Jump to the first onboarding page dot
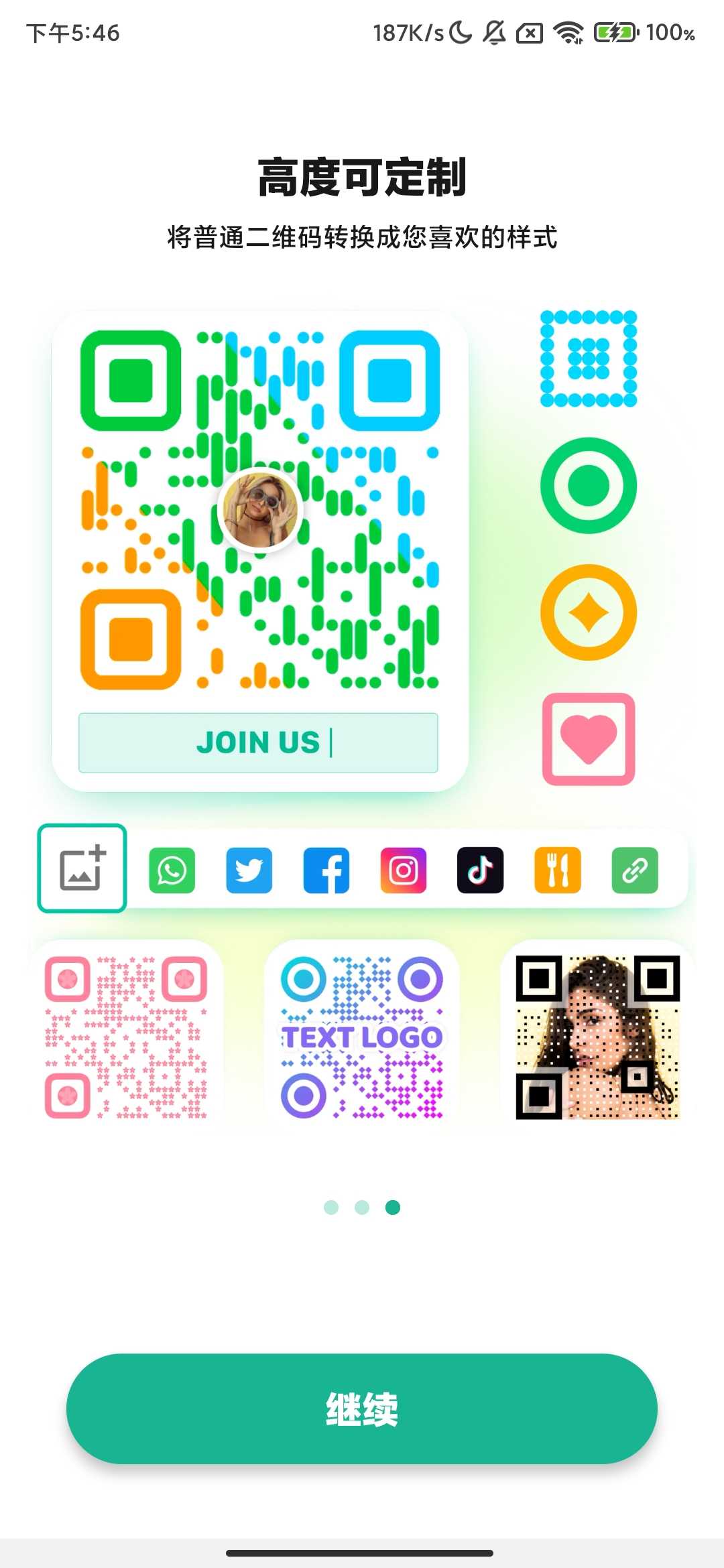724x1568 pixels. [x=331, y=1207]
